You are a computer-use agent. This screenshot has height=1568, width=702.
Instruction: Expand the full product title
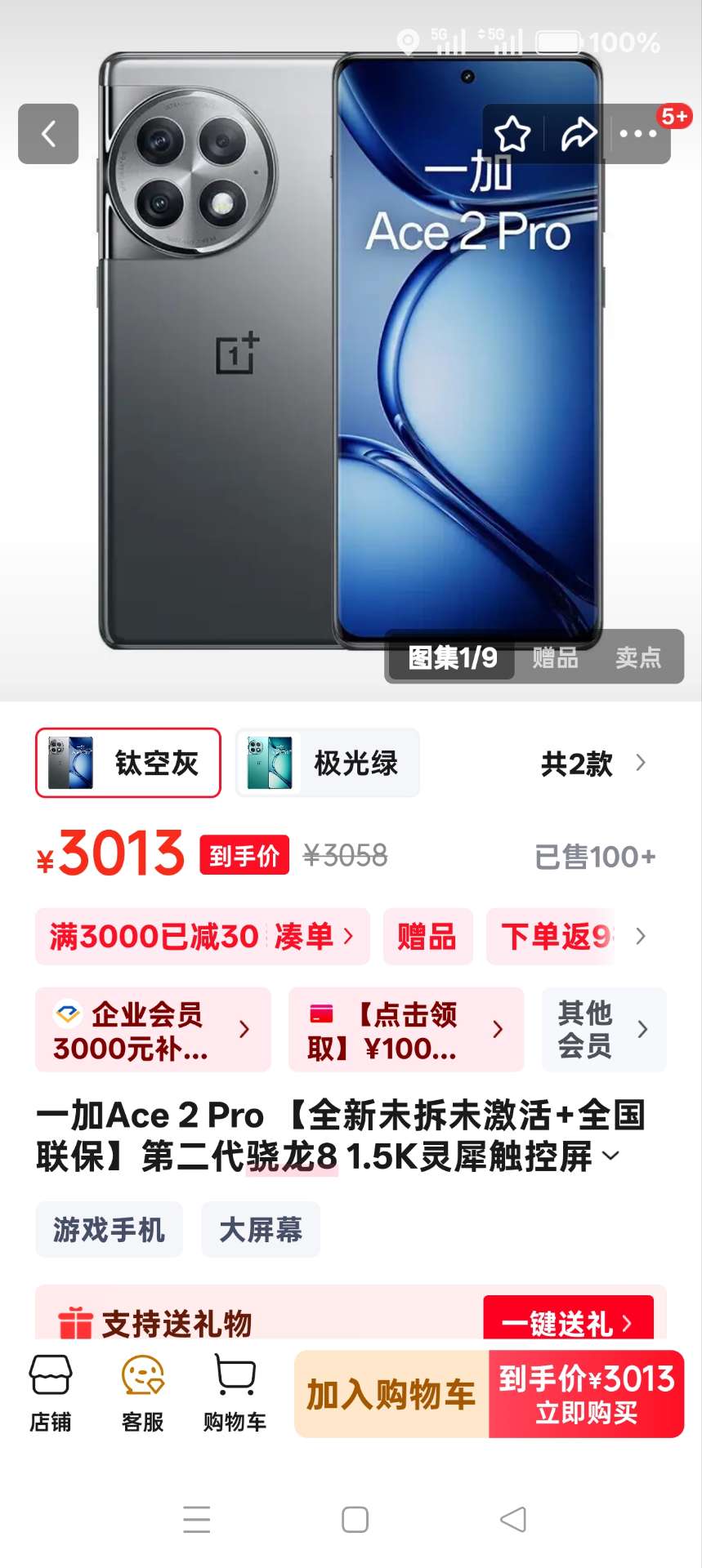point(610,1156)
